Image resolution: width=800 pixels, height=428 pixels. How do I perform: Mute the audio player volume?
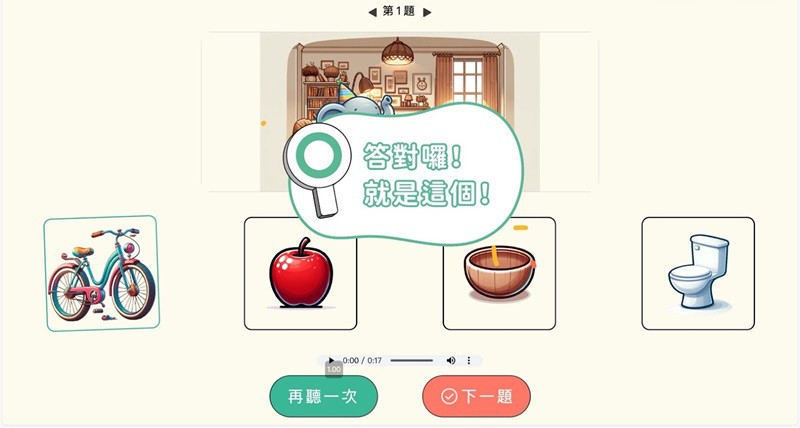(451, 360)
